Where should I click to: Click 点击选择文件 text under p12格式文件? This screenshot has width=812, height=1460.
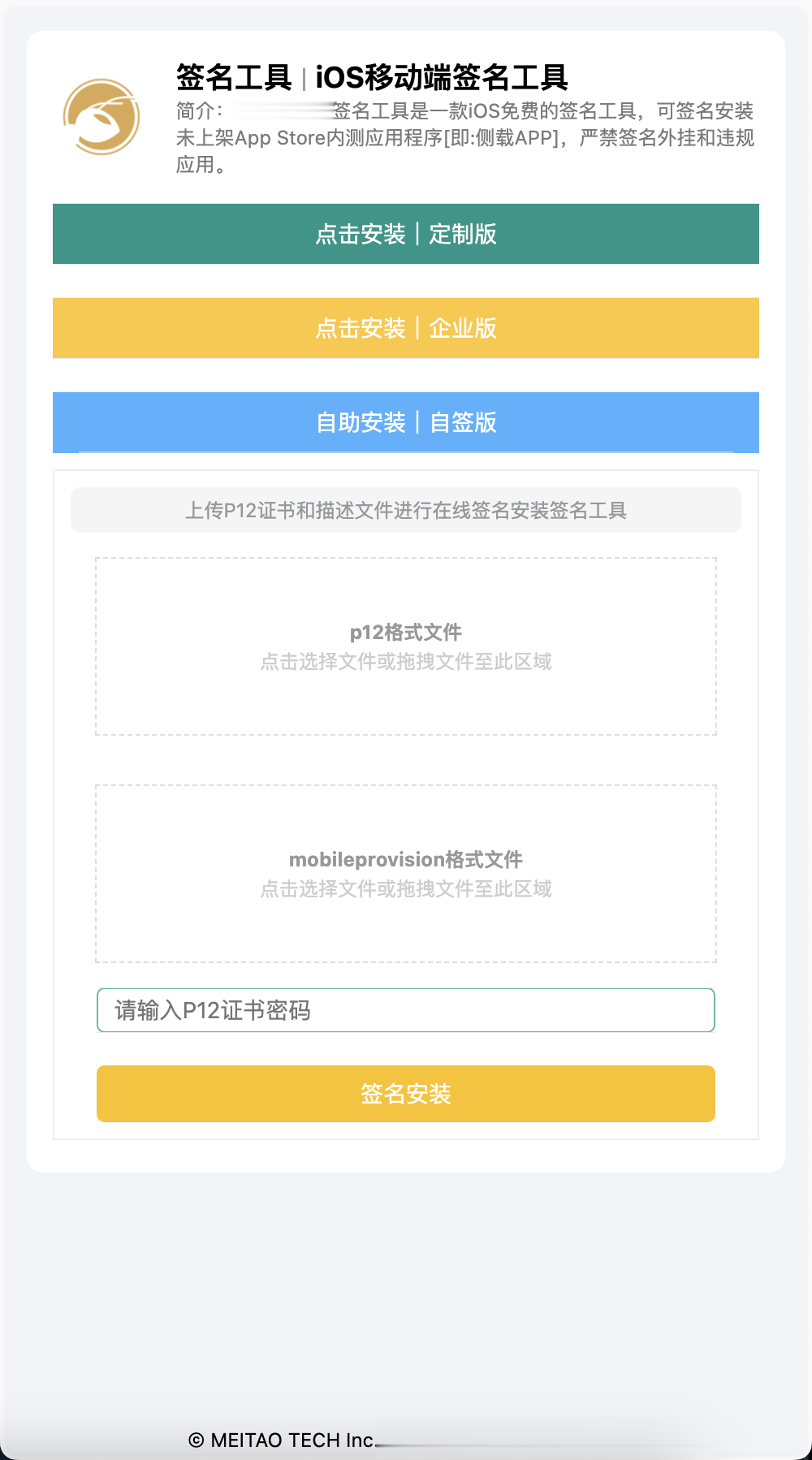click(405, 662)
